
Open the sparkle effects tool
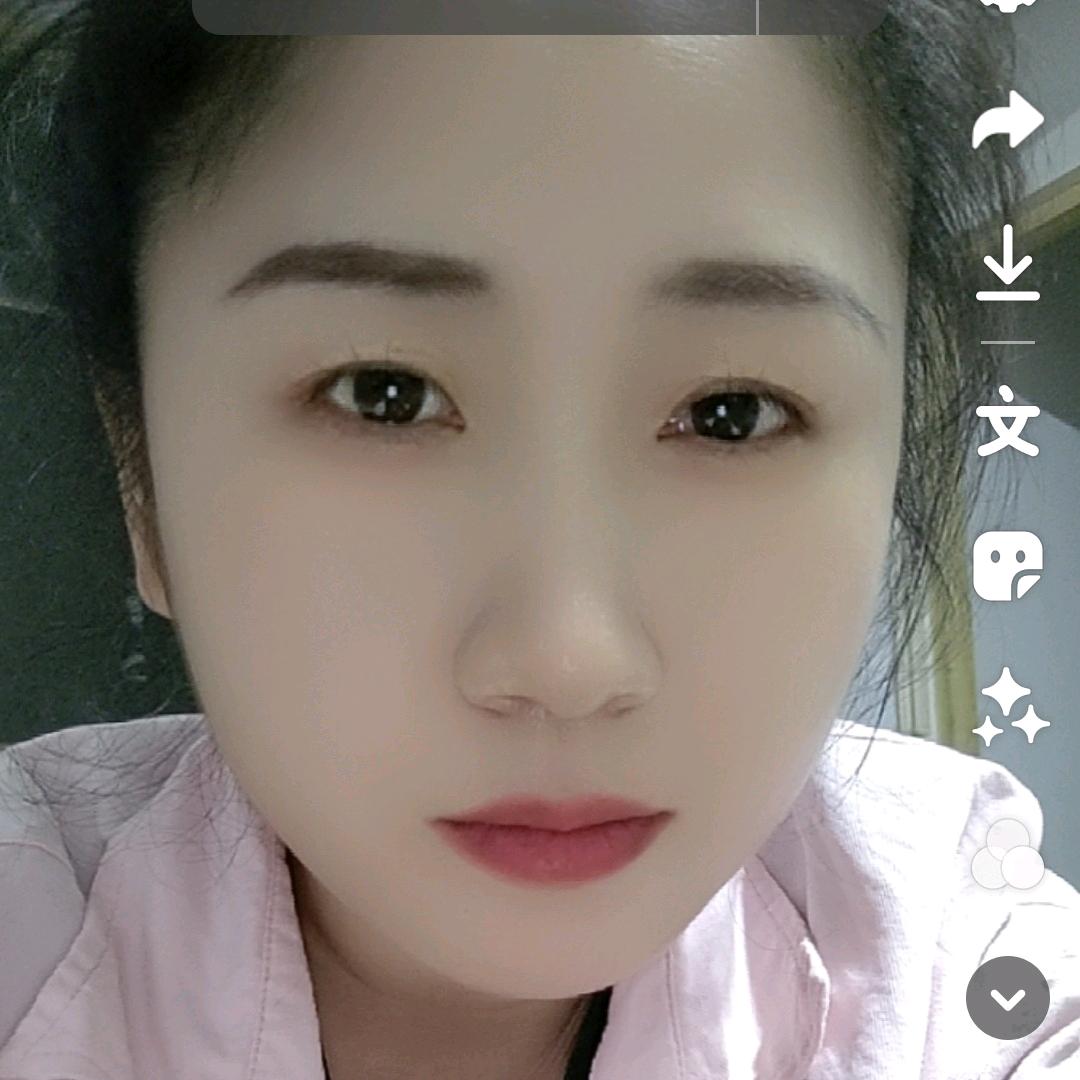[x=1009, y=708]
